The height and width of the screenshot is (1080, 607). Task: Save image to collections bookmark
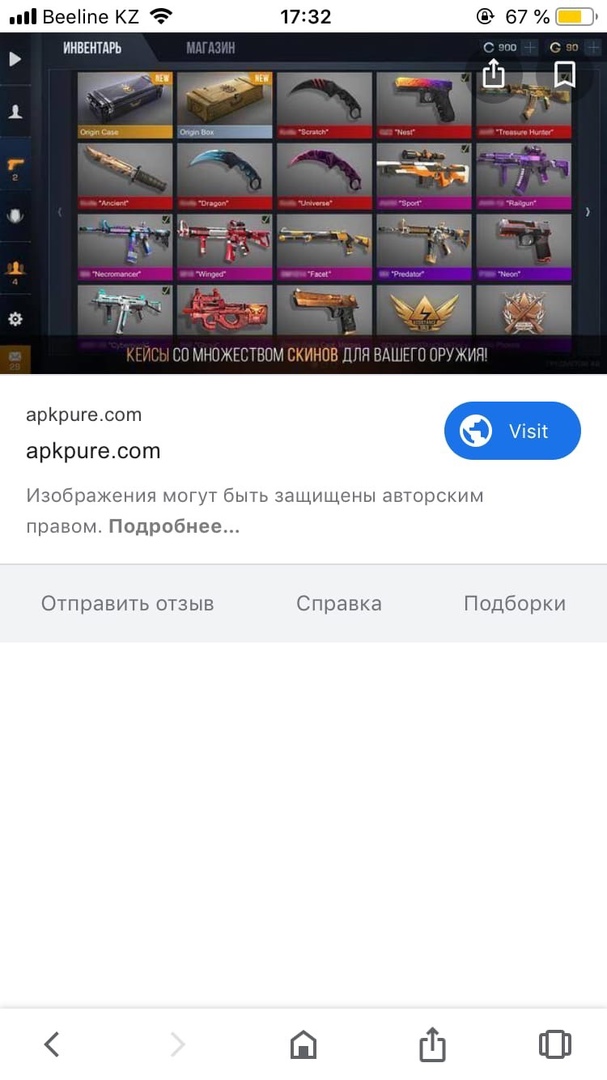[564, 72]
